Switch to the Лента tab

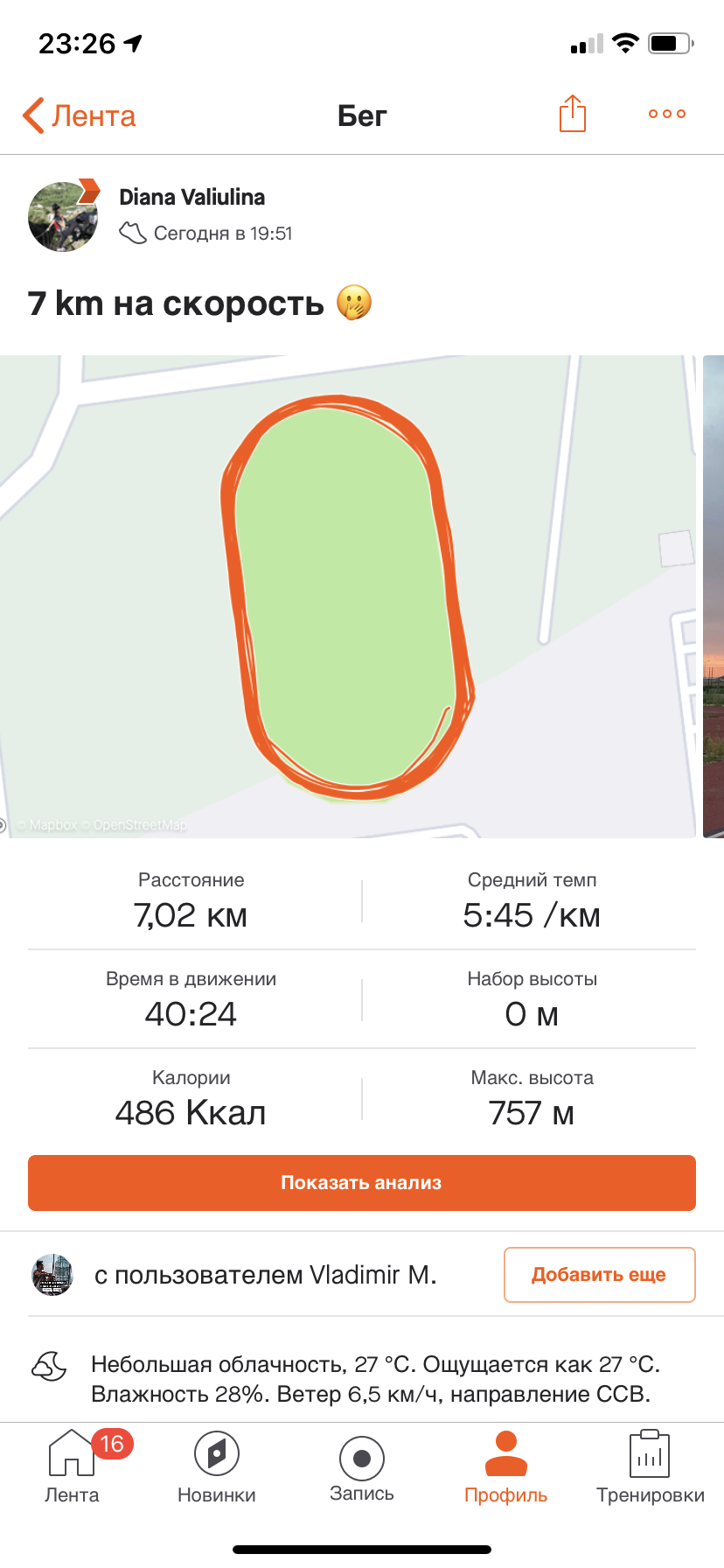coord(72,1468)
